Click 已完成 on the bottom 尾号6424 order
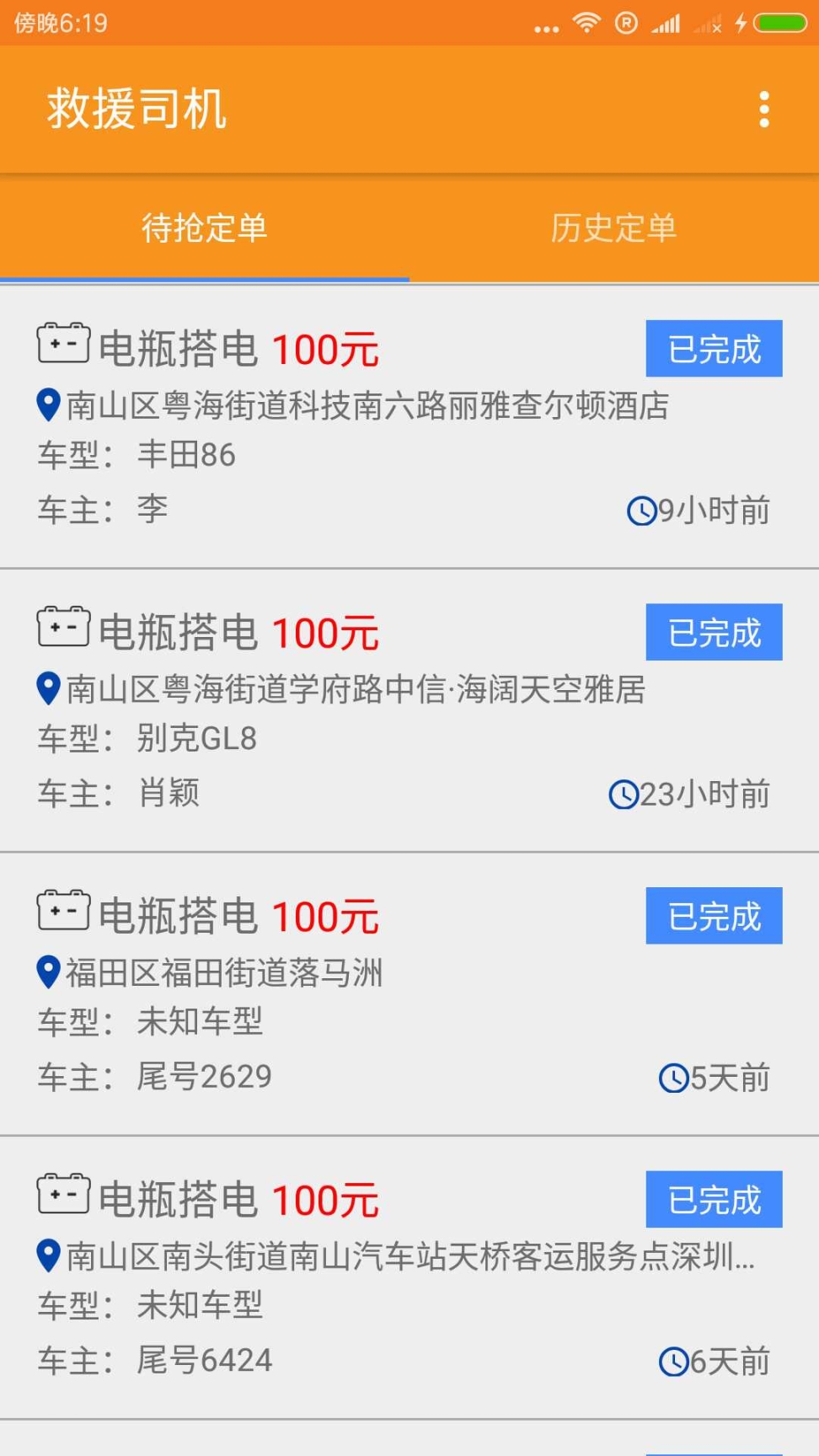819x1456 pixels. click(714, 1199)
